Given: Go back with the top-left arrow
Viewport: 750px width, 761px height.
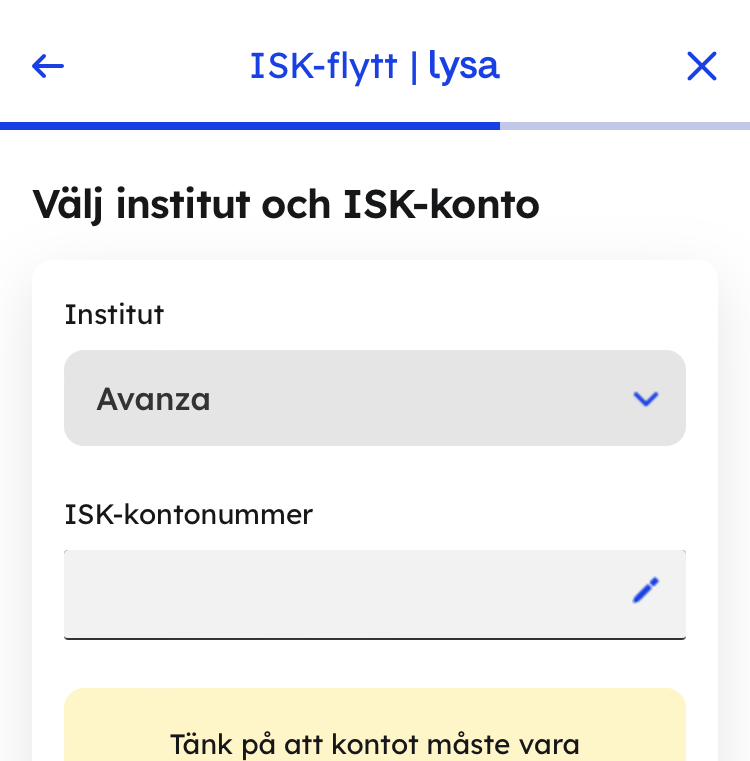Looking at the screenshot, I should [x=48, y=66].
